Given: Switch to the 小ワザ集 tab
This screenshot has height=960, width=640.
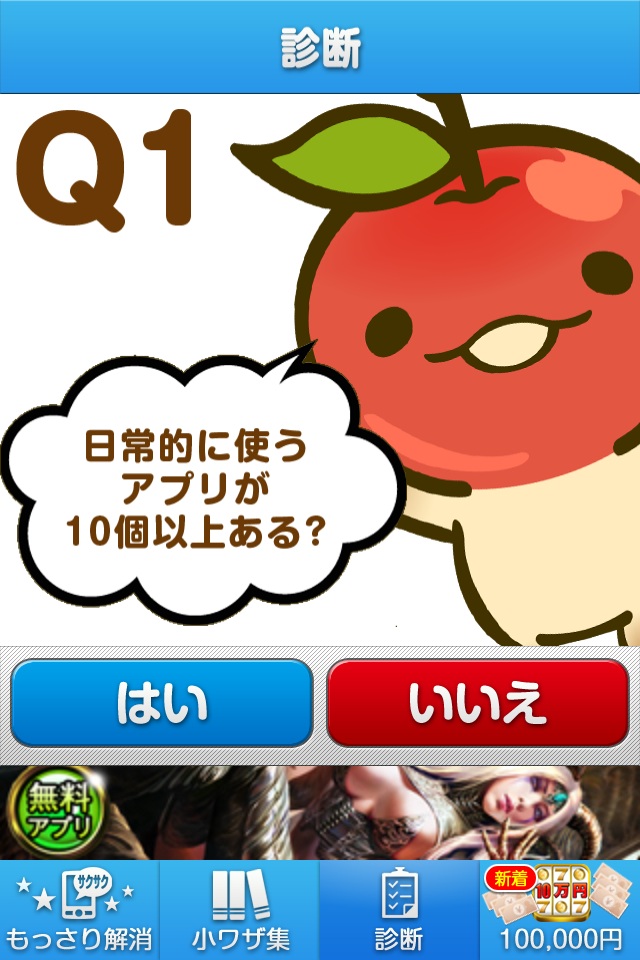Looking at the screenshot, I should point(240,910).
